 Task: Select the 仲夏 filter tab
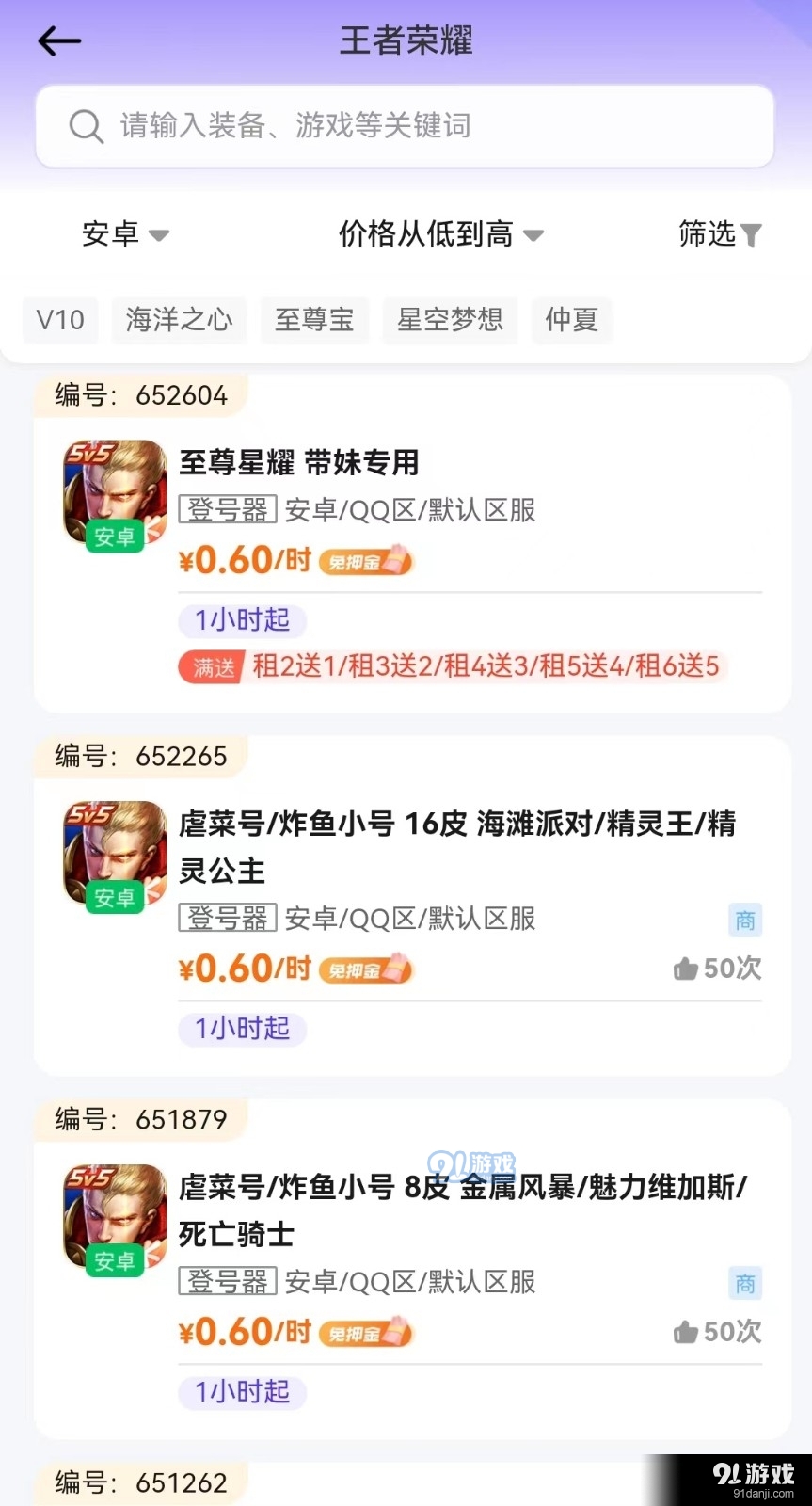(x=571, y=320)
